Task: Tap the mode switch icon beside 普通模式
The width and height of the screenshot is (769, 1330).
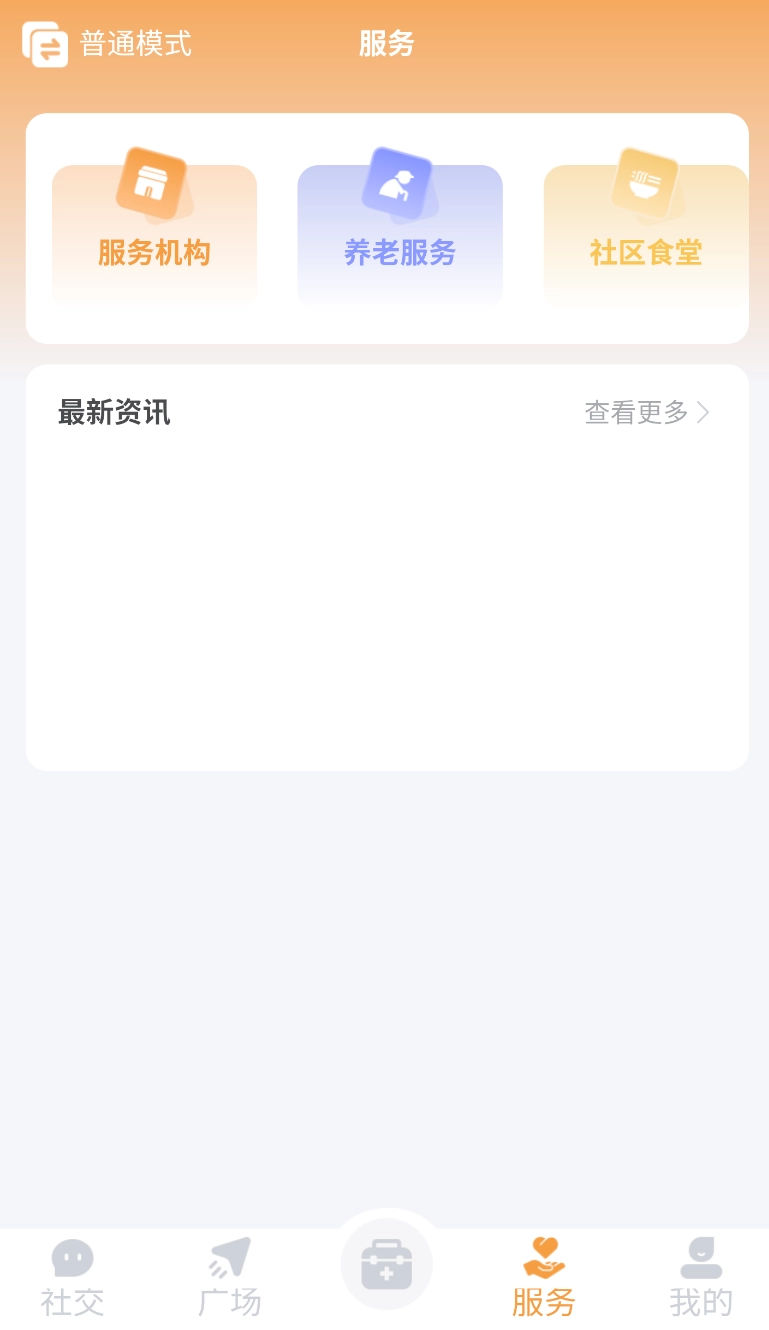Action: pyautogui.click(x=44, y=44)
